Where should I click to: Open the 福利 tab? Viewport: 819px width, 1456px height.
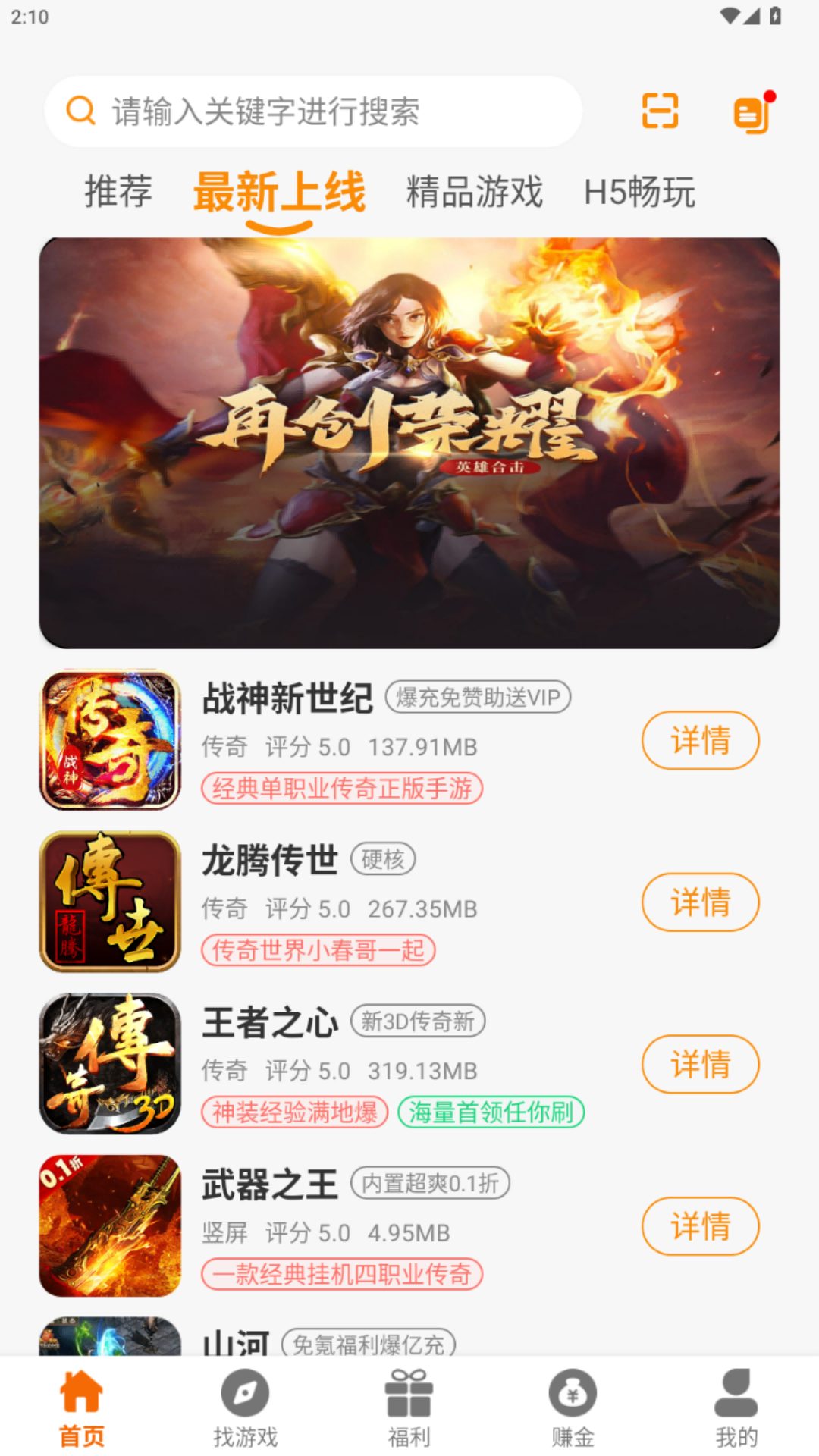pos(409,1407)
